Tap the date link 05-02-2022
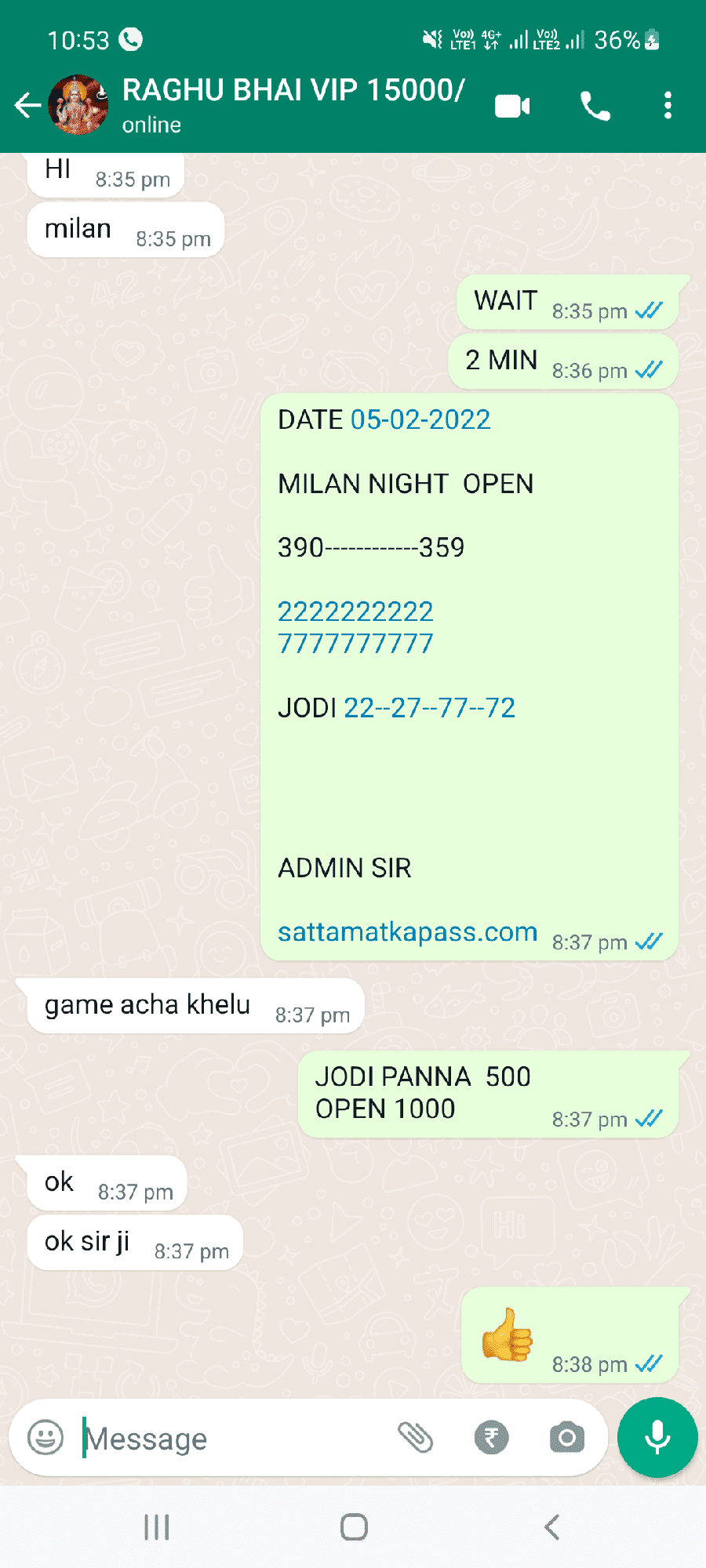 (x=420, y=419)
